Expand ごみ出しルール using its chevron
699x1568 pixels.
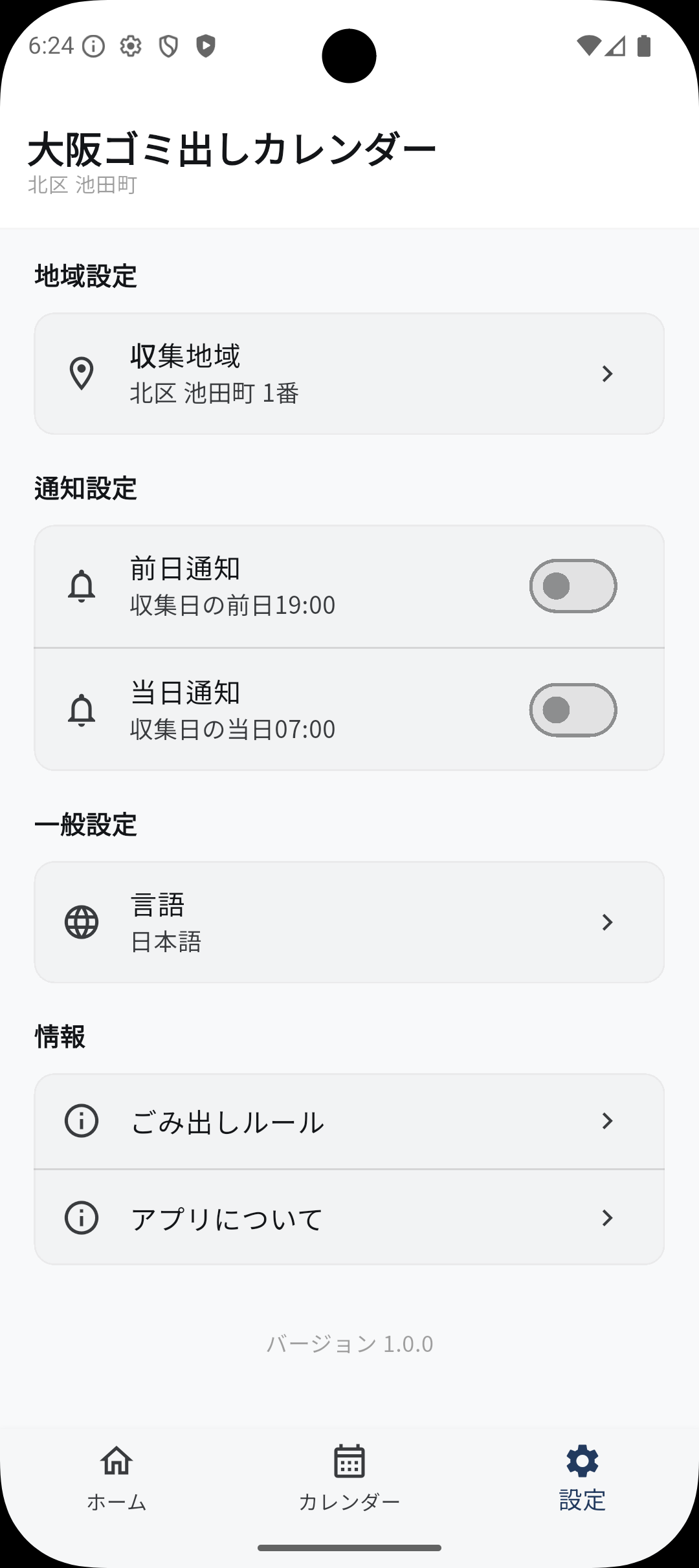coord(607,1122)
